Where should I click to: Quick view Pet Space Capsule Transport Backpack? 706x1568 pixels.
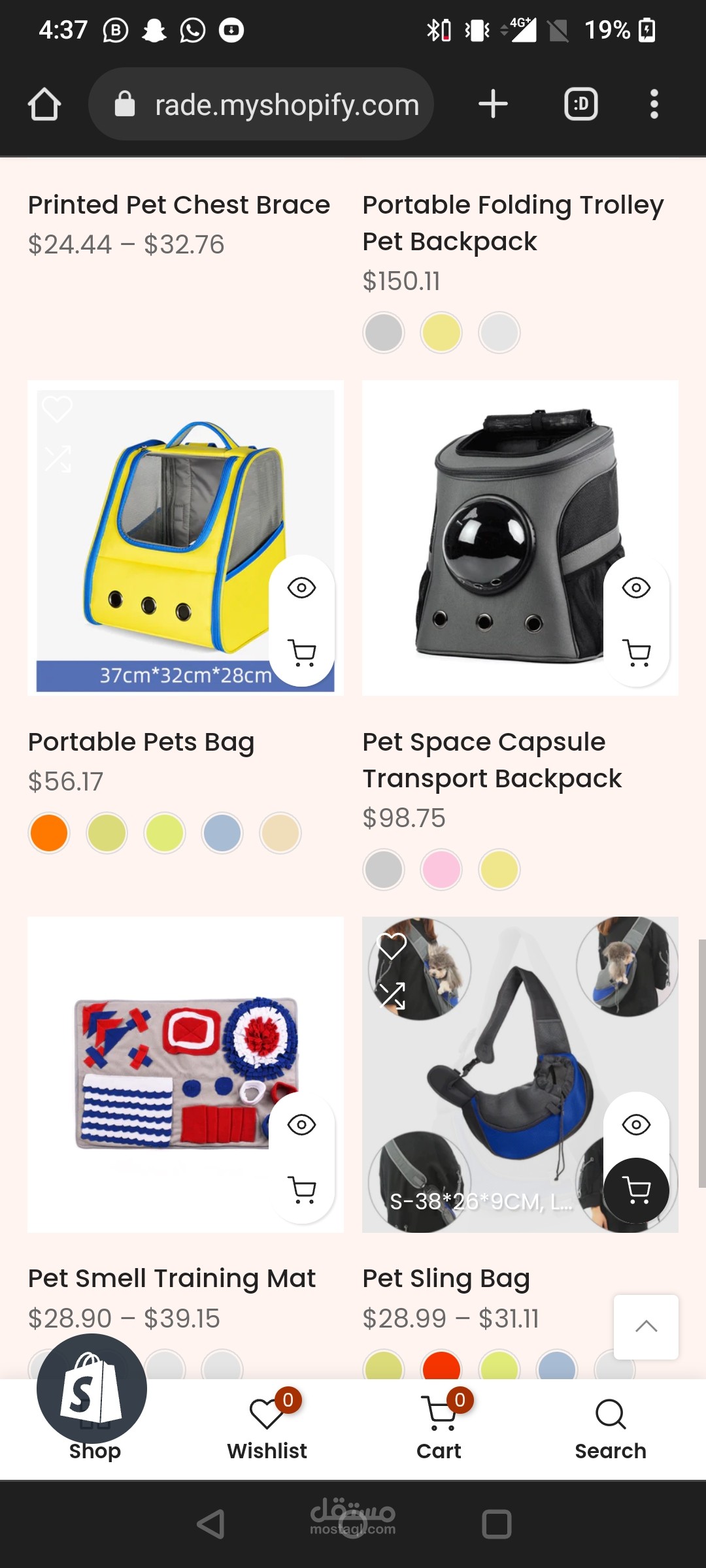(x=636, y=588)
